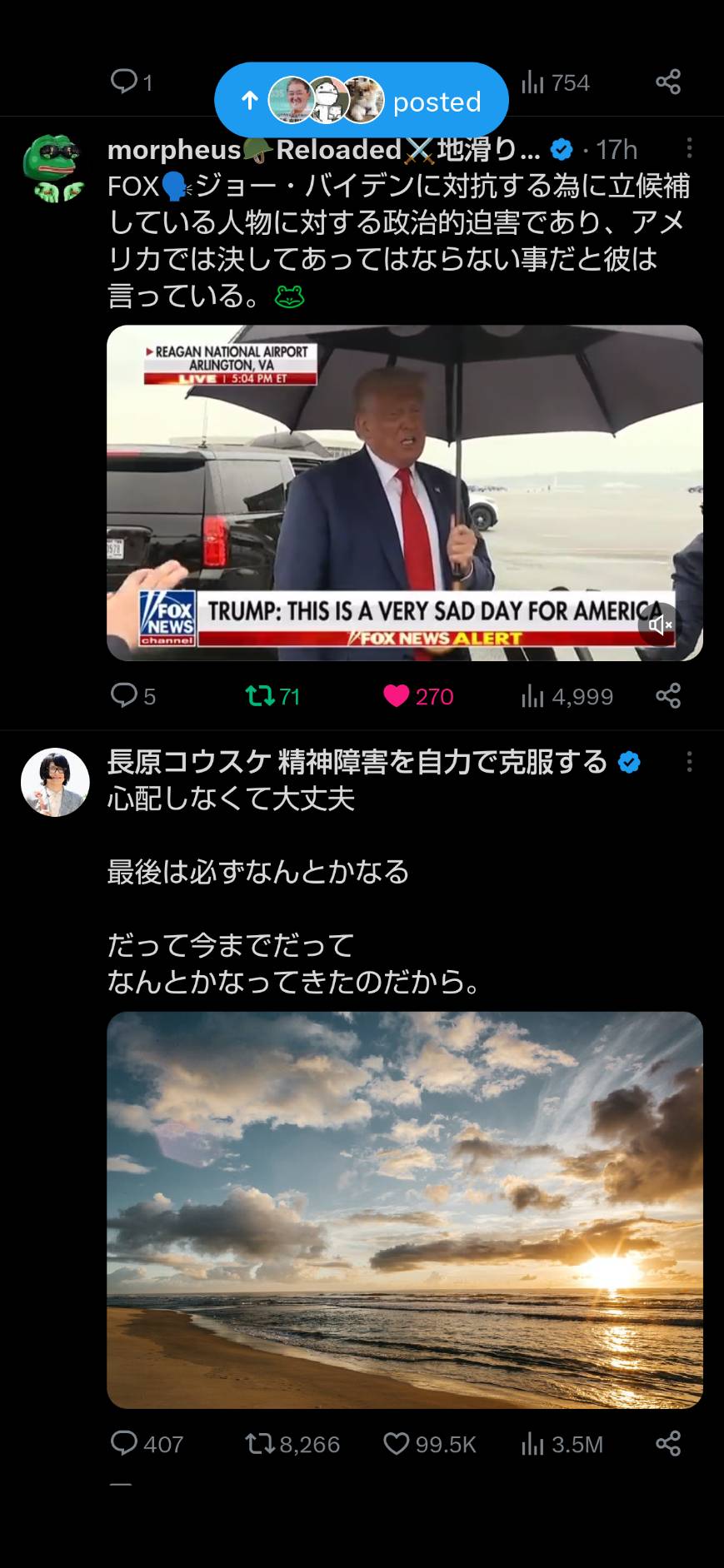
Task: Open morpheus Reloaded's frog avatar
Action: coord(54,169)
